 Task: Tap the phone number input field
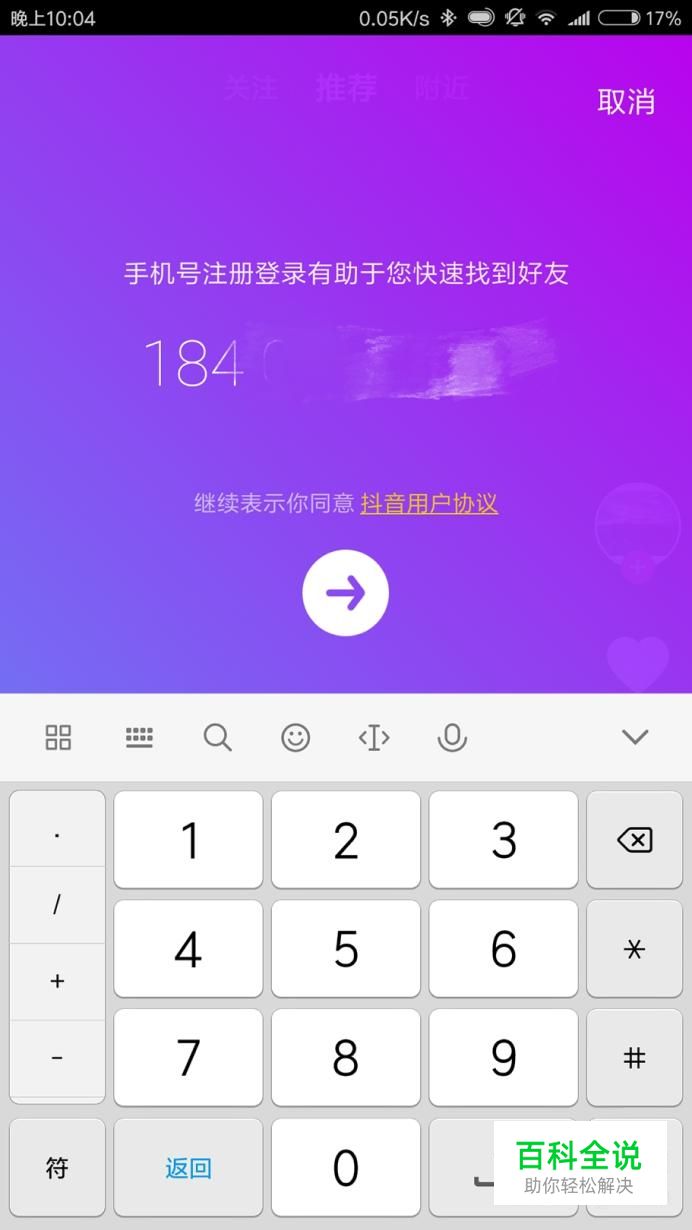tap(346, 362)
